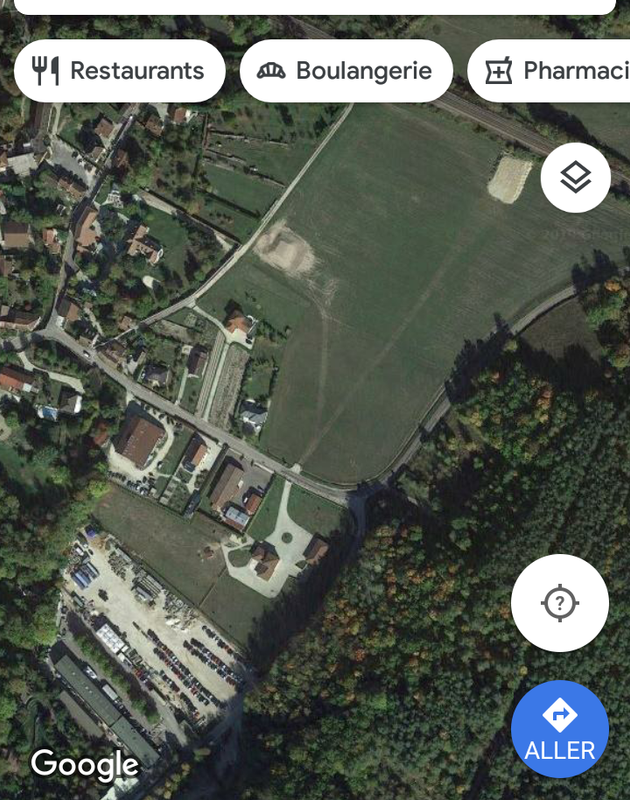Open the map layers selector
This screenshot has width=630, height=800.
575,178
